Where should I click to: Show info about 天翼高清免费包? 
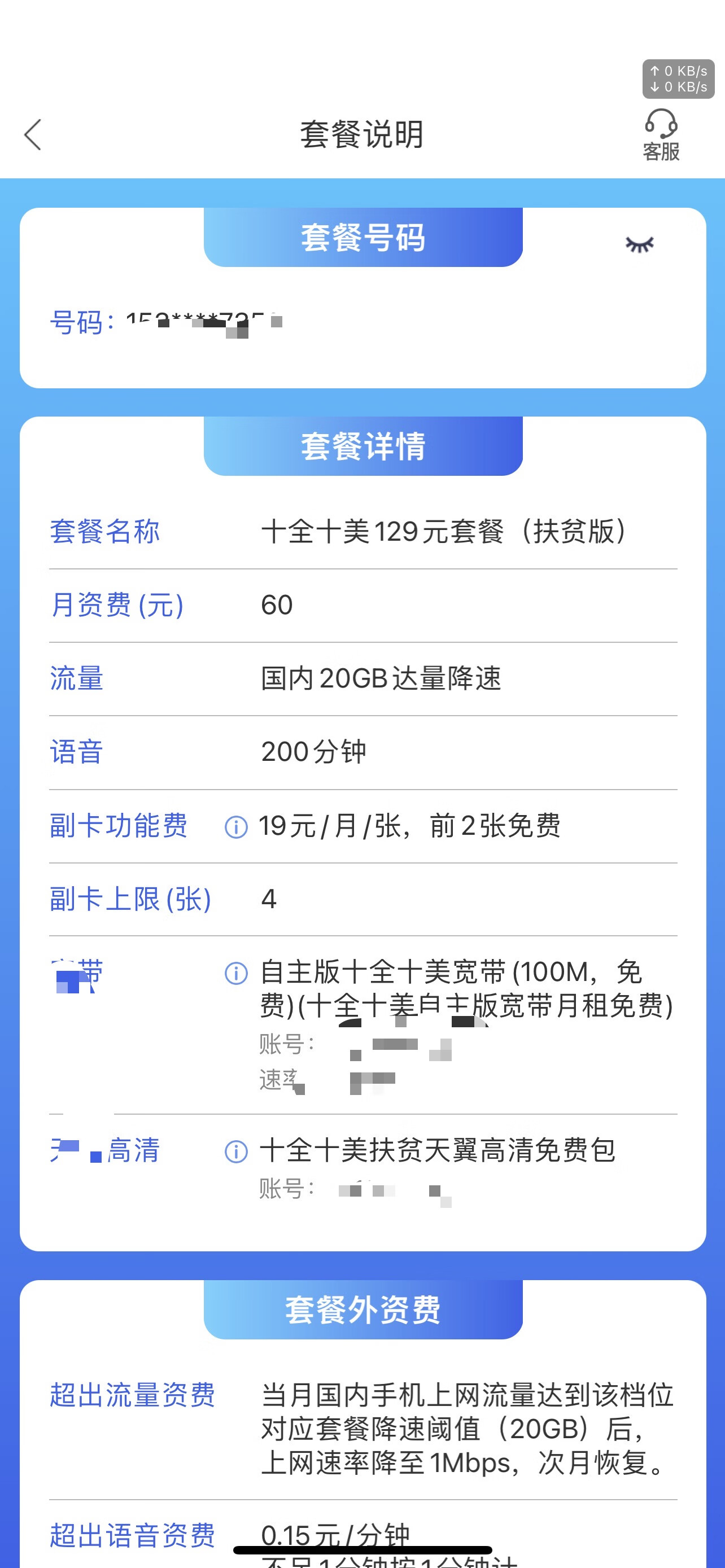(236, 1151)
